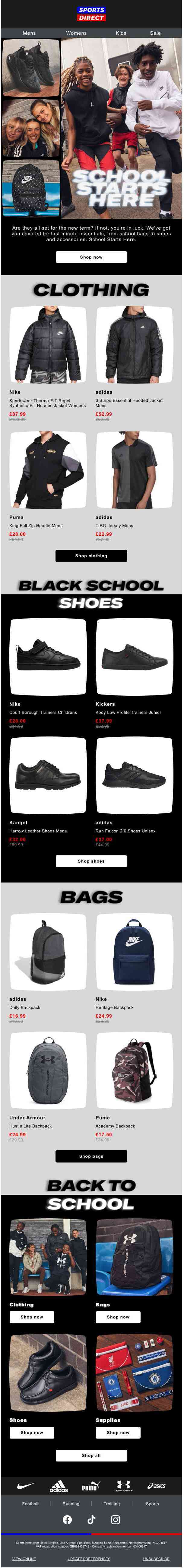Go to the Kids section
Image resolution: width=184 pixels, height=1568 pixels.
pyautogui.click(x=121, y=33)
